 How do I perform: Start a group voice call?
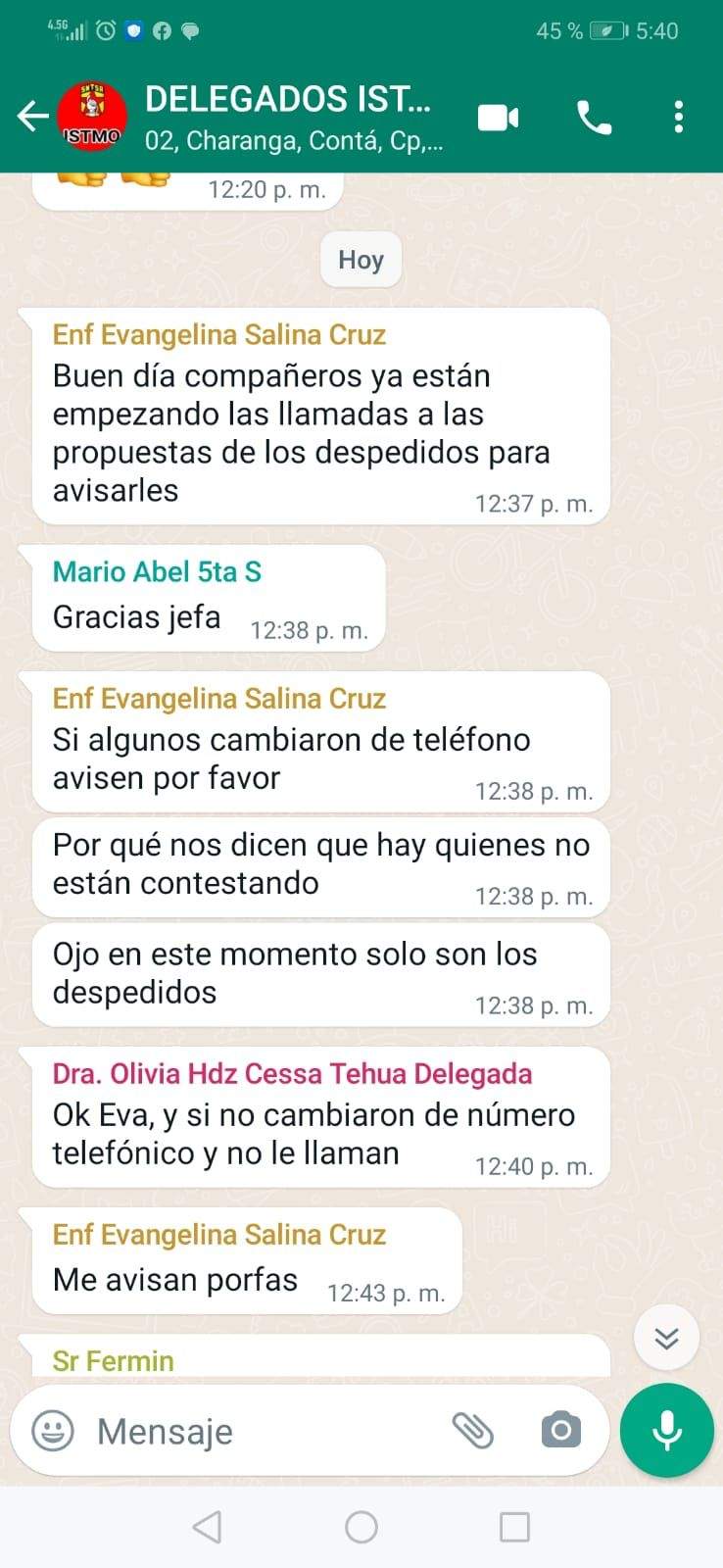click(x=594, y=119)
